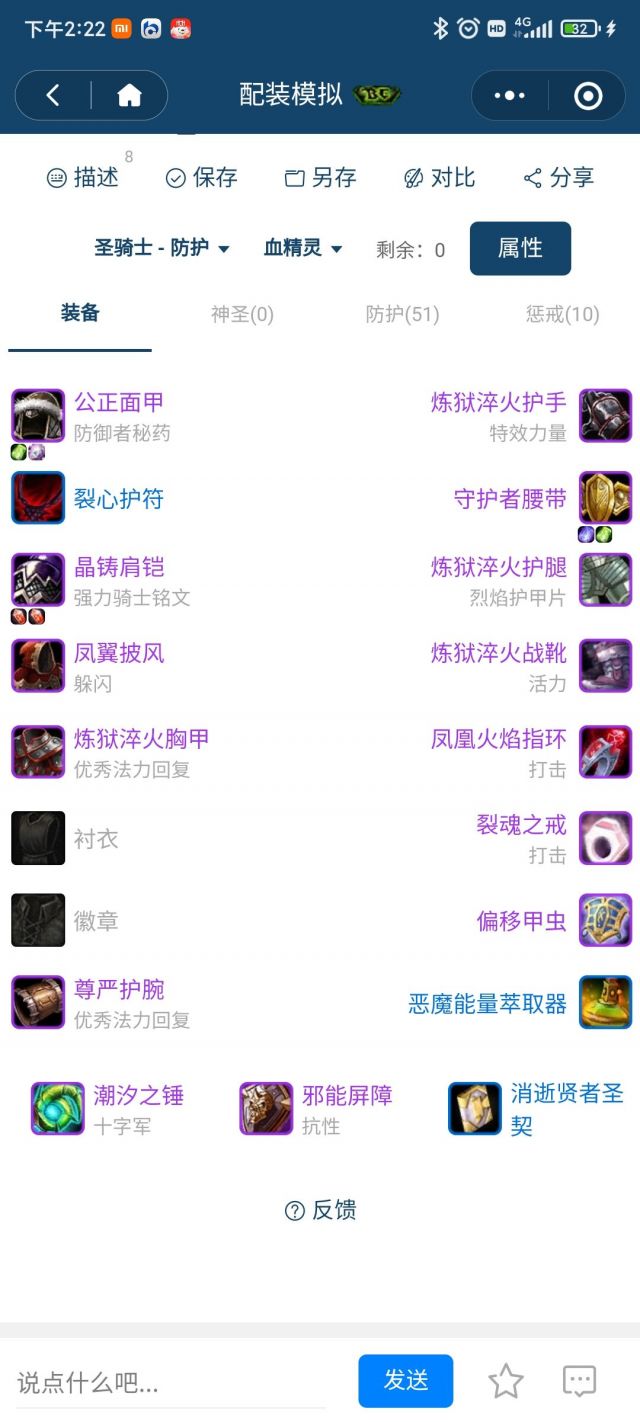Image resolution: width=640 pixels, height=1422 pixels.
Task: Select the 守护者腰带 belt slot
Action: [x=511, y=498]
